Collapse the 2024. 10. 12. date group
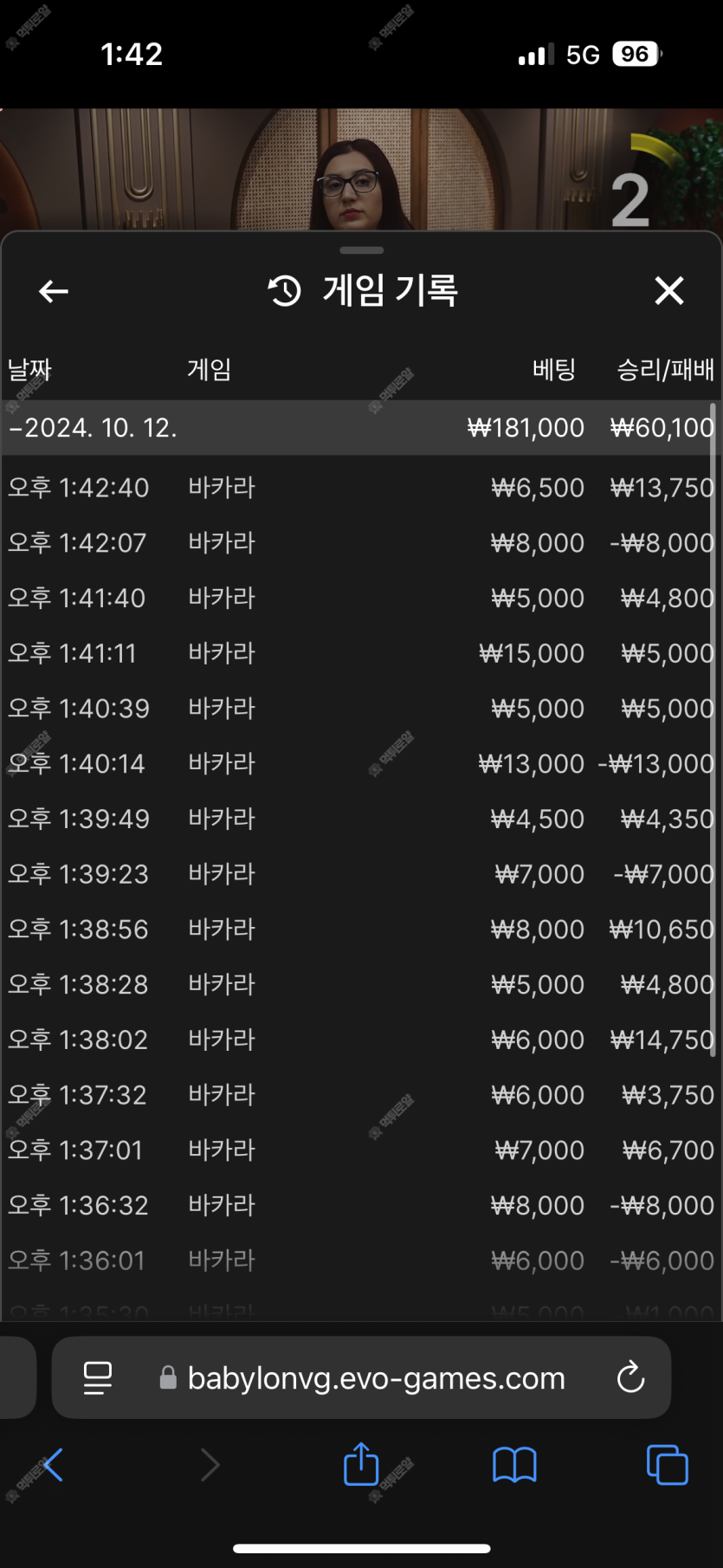Screen dimensions: 723x1568 361,428
